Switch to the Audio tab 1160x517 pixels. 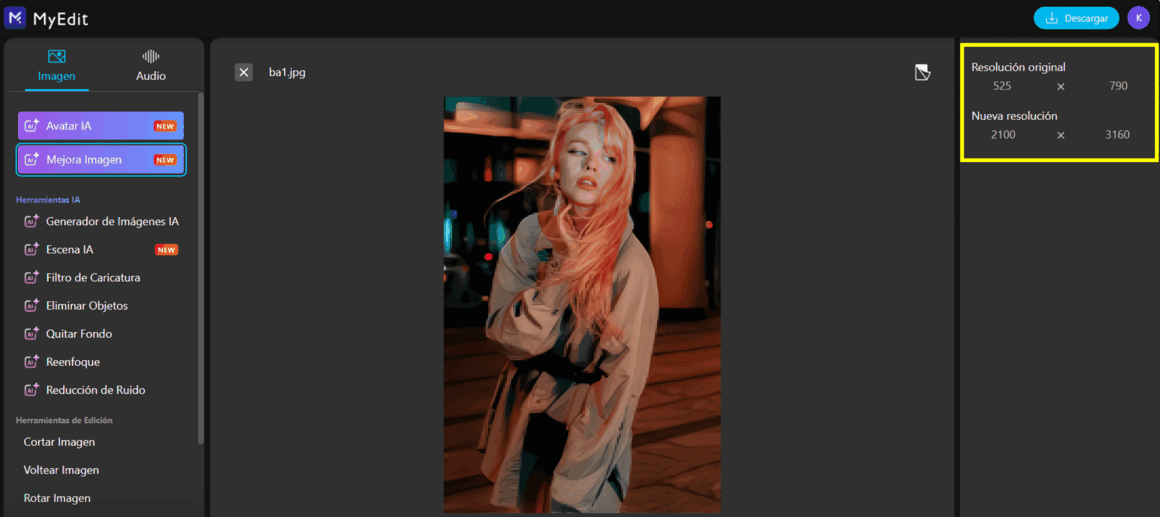[151, 66]
